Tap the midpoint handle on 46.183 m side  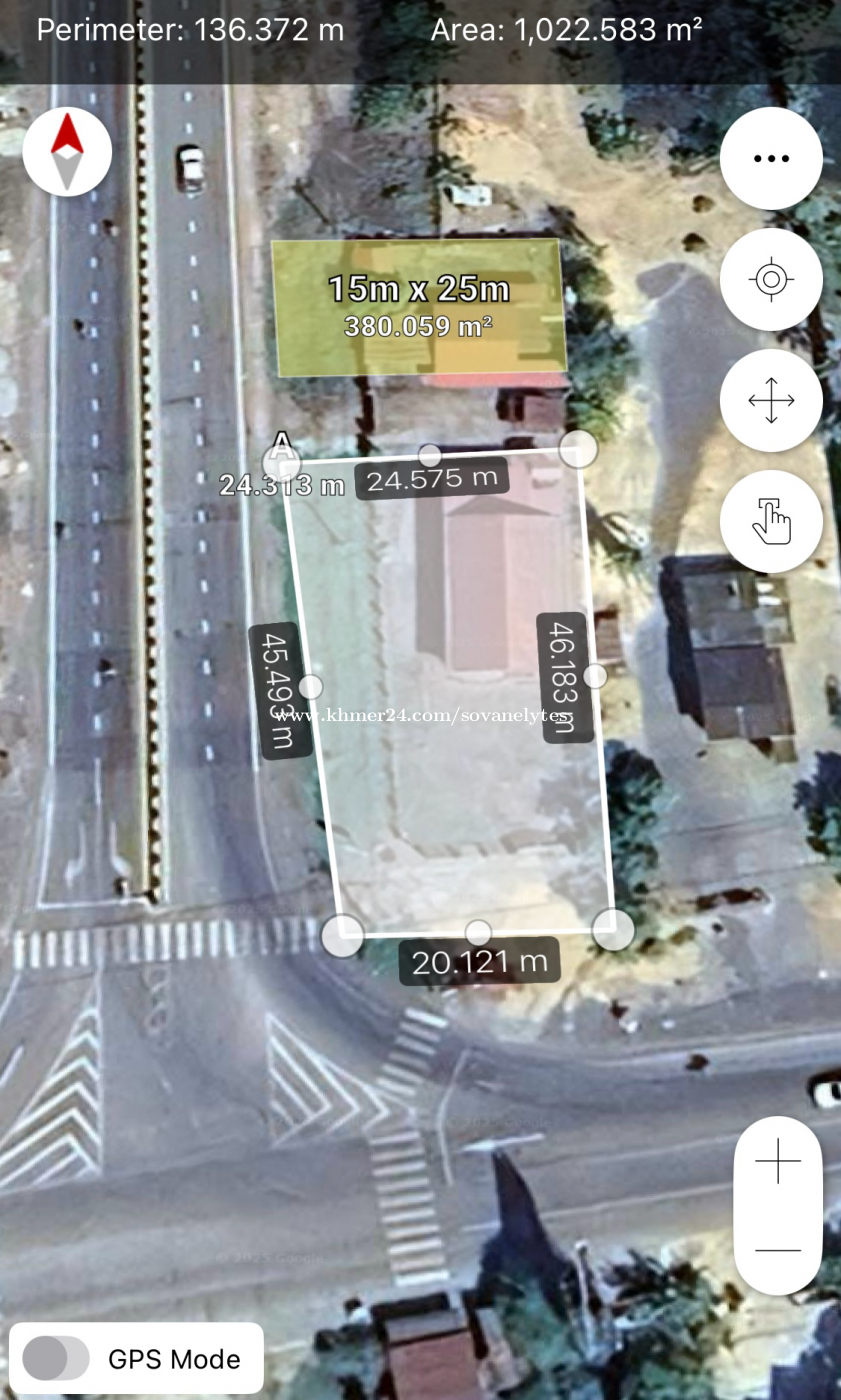(595, 676)
